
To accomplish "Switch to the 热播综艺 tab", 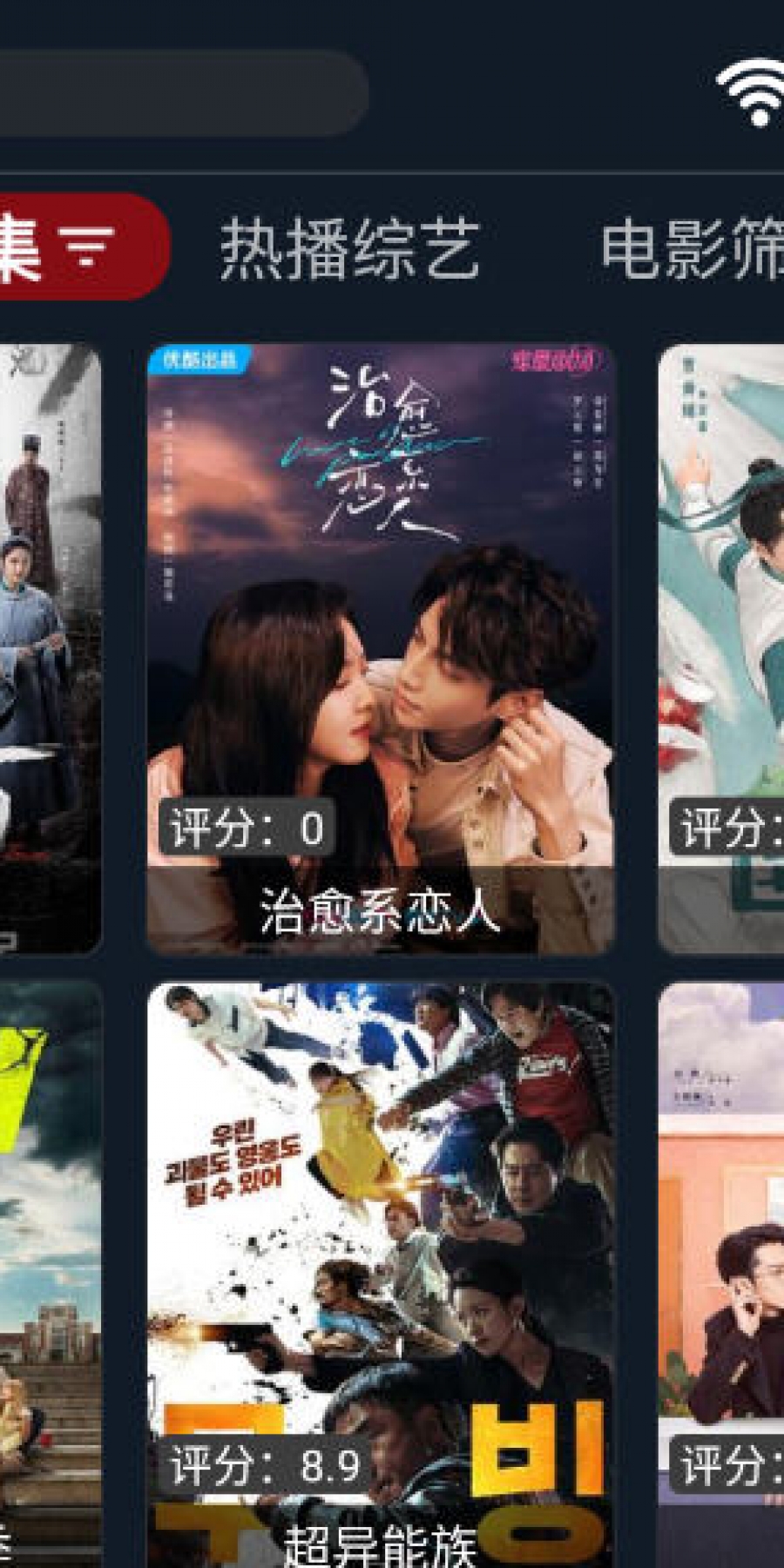I will pos(349,250).
